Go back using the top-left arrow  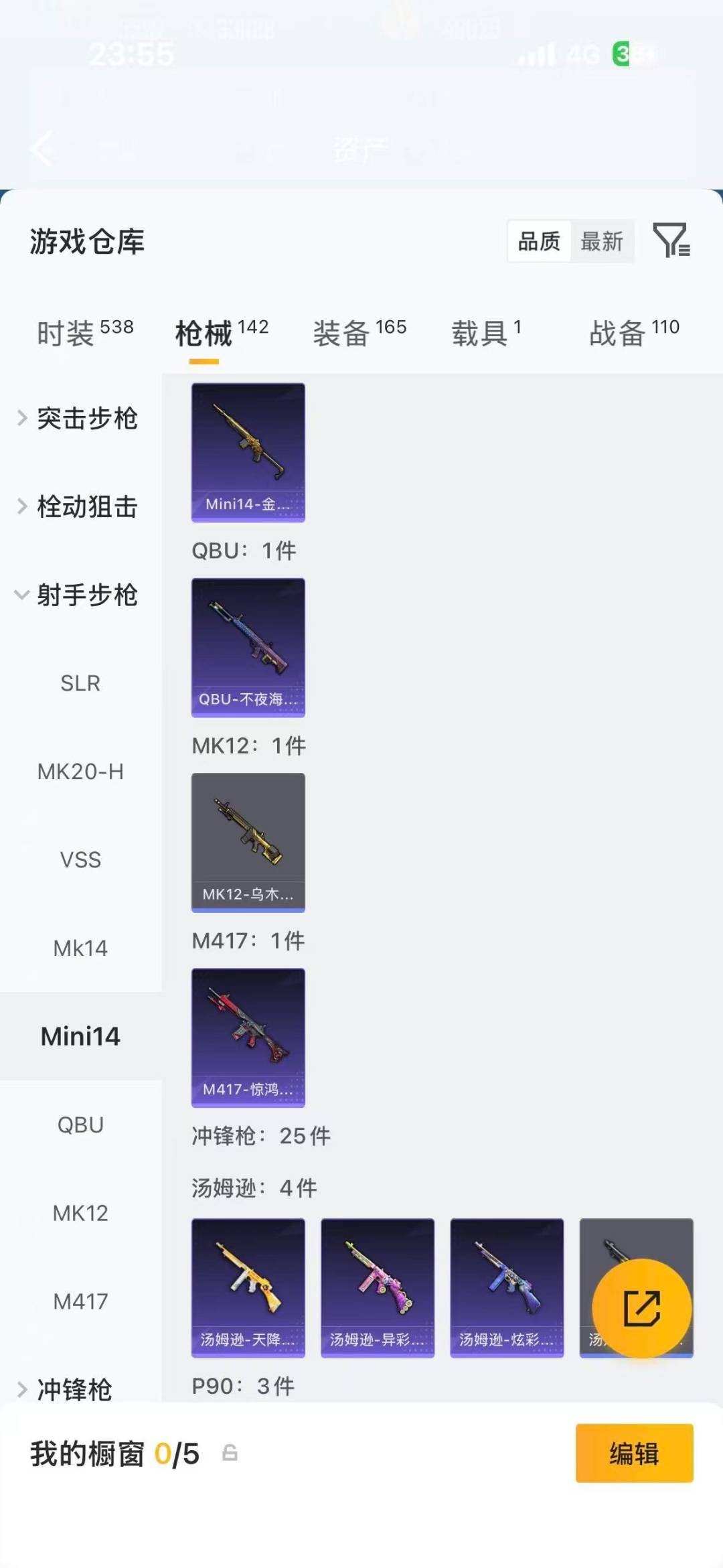[x=42, y=149]
